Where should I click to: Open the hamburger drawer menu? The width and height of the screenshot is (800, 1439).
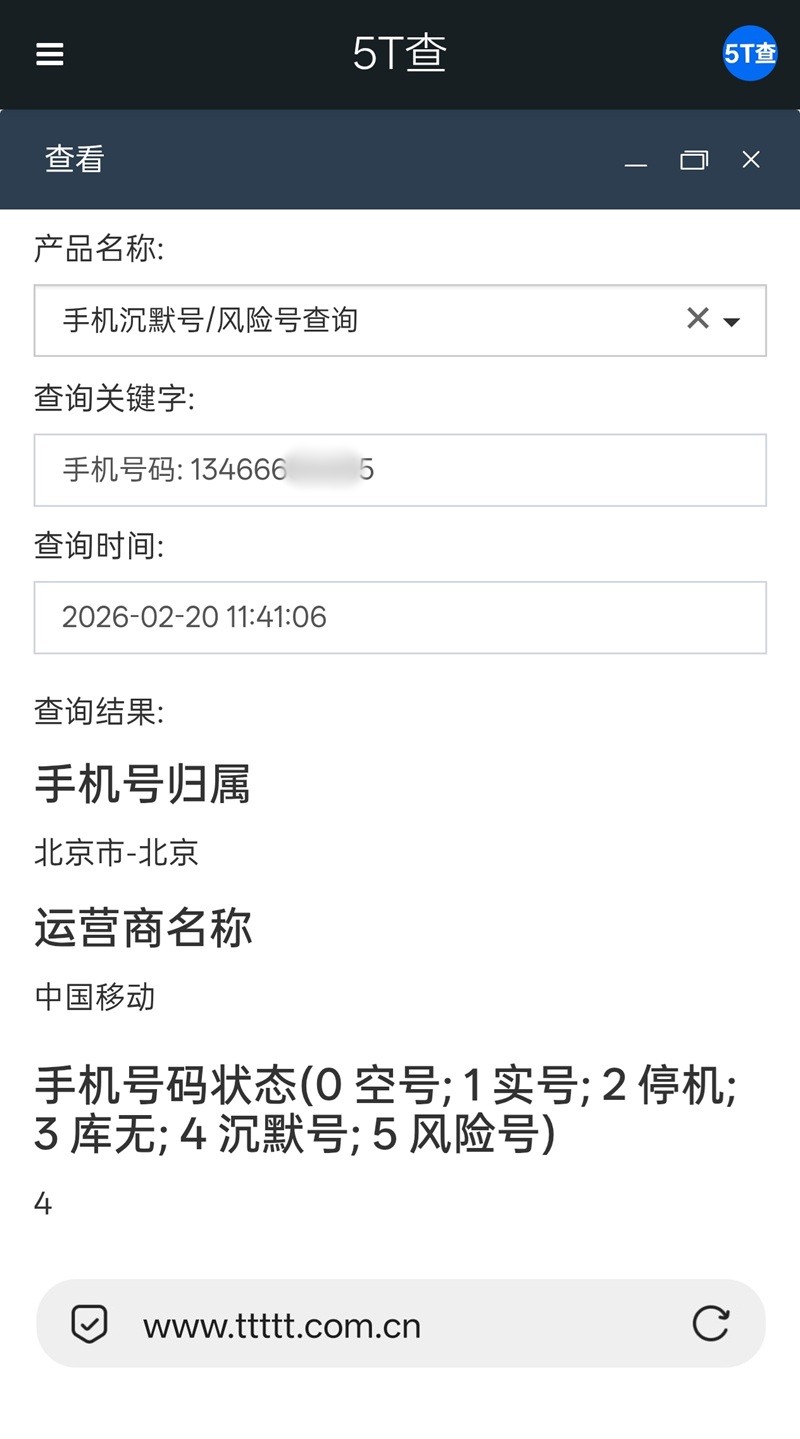[50, 54]
